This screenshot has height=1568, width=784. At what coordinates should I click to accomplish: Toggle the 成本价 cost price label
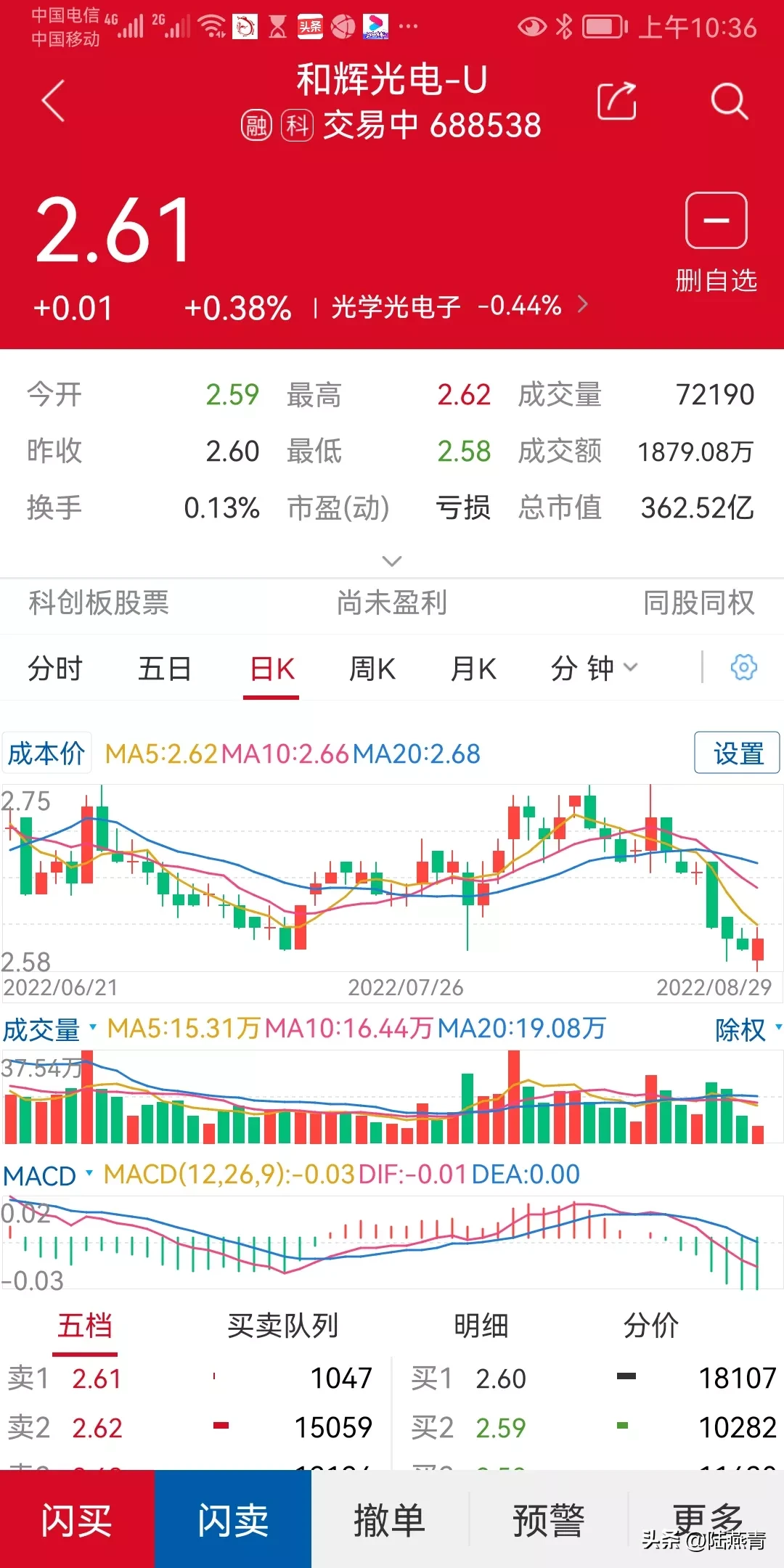click(46, 753)
